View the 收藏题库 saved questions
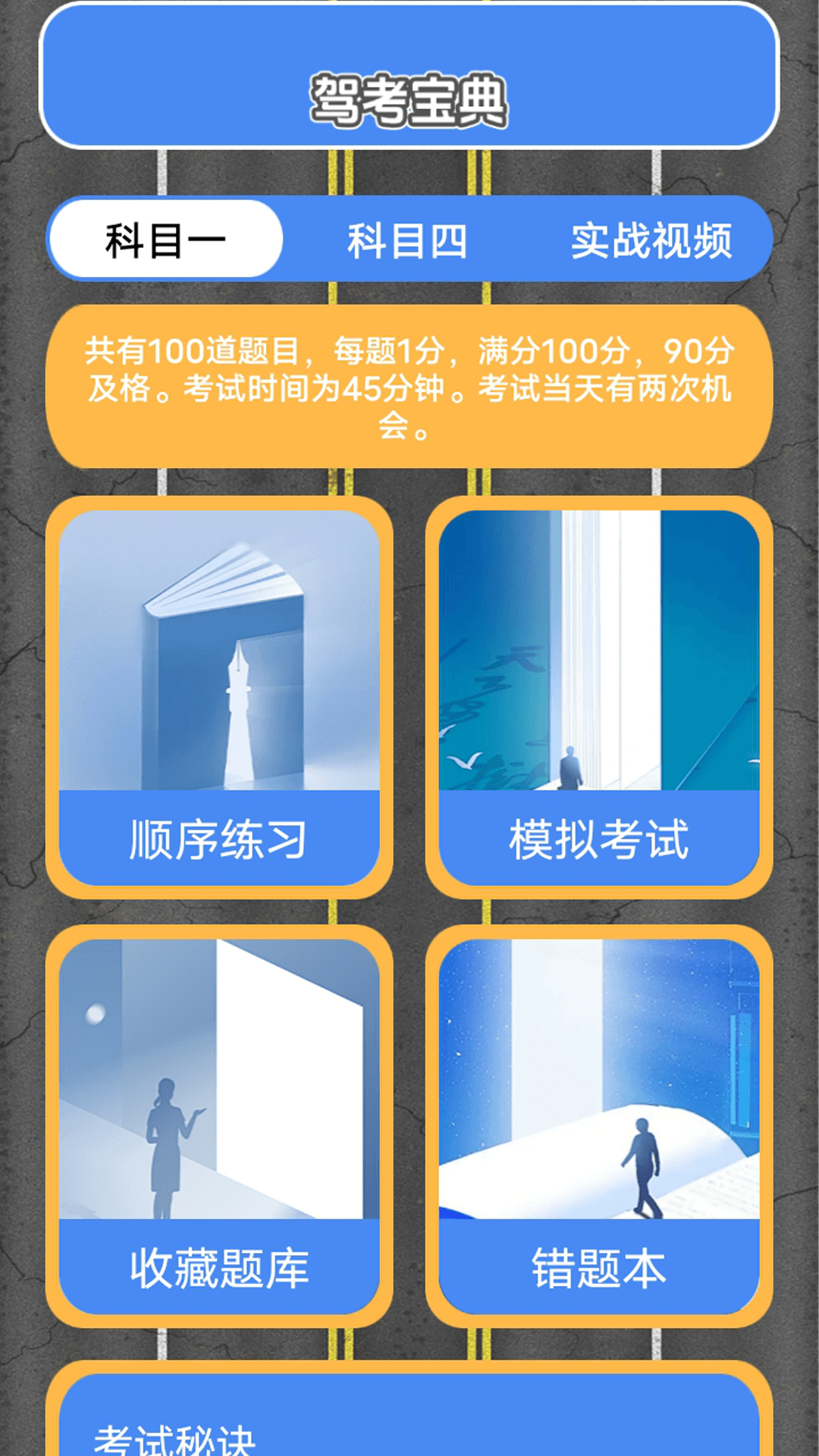Viewport: 819px width, 1456px height. click(x=219, y=1126)
